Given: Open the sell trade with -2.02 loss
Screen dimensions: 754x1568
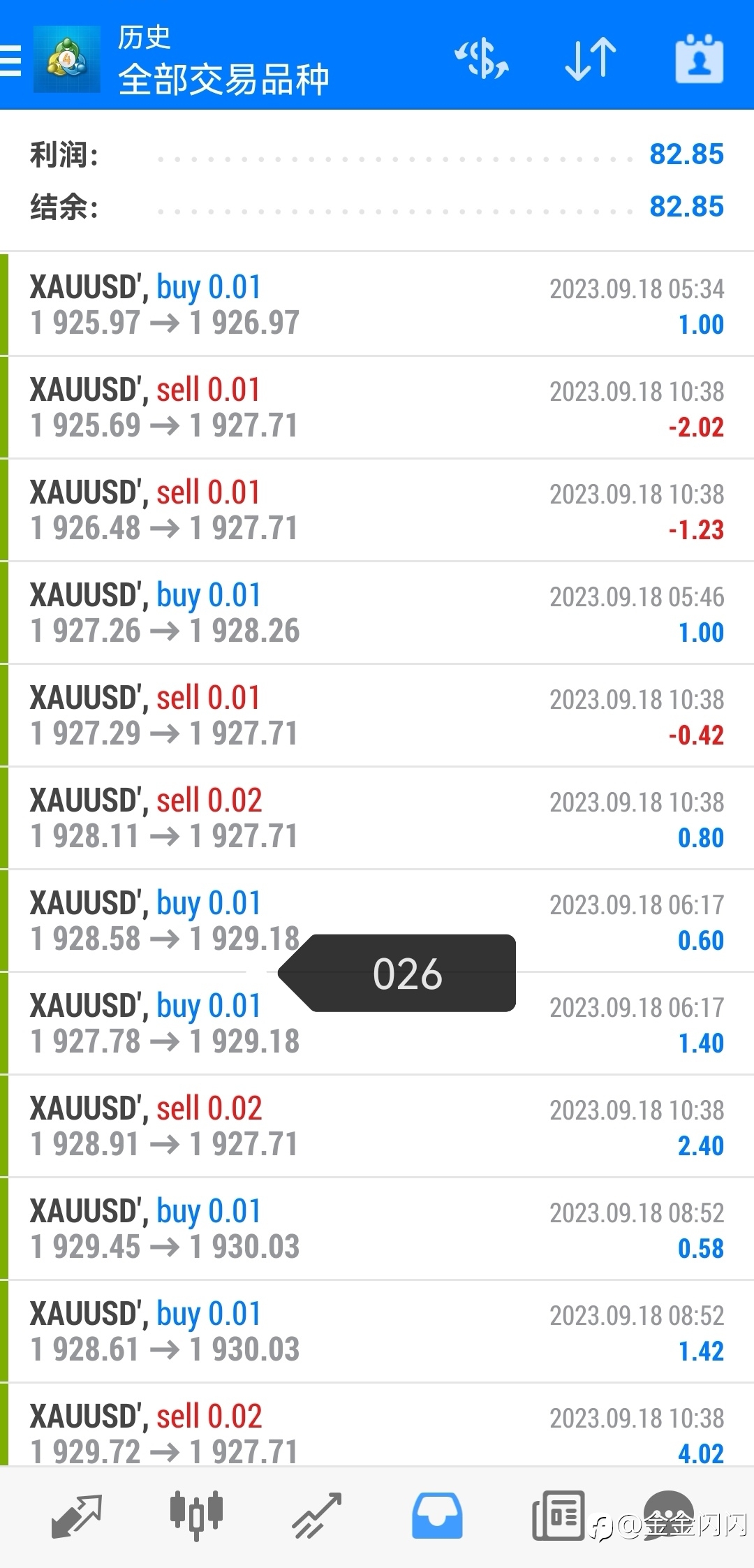Looking at the screenshot, I should click(377, 407).
